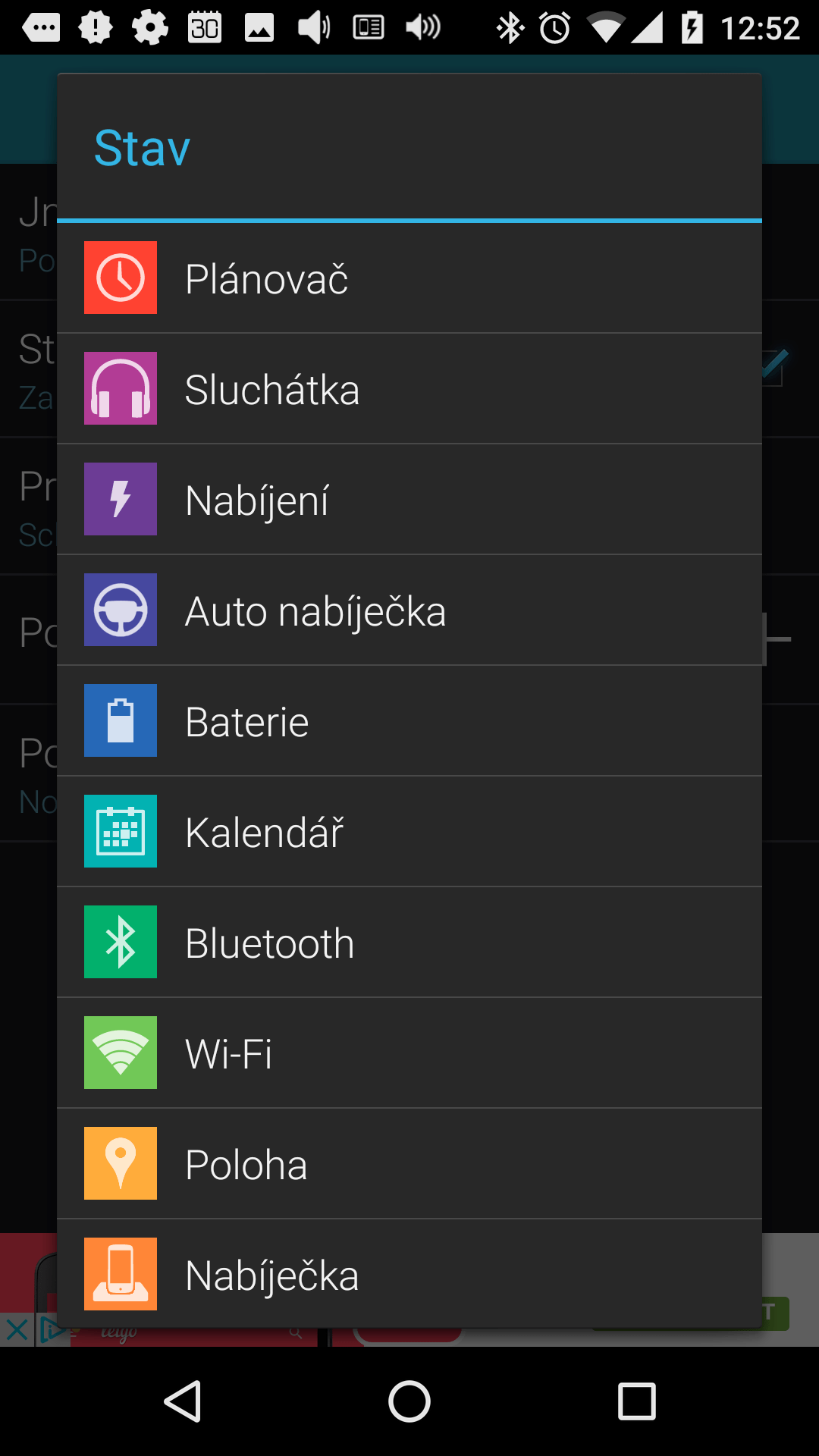Viewport: 819px width, 1456px height.
Task: Select Nabíječka dock option
Action: pos(409,1273)
